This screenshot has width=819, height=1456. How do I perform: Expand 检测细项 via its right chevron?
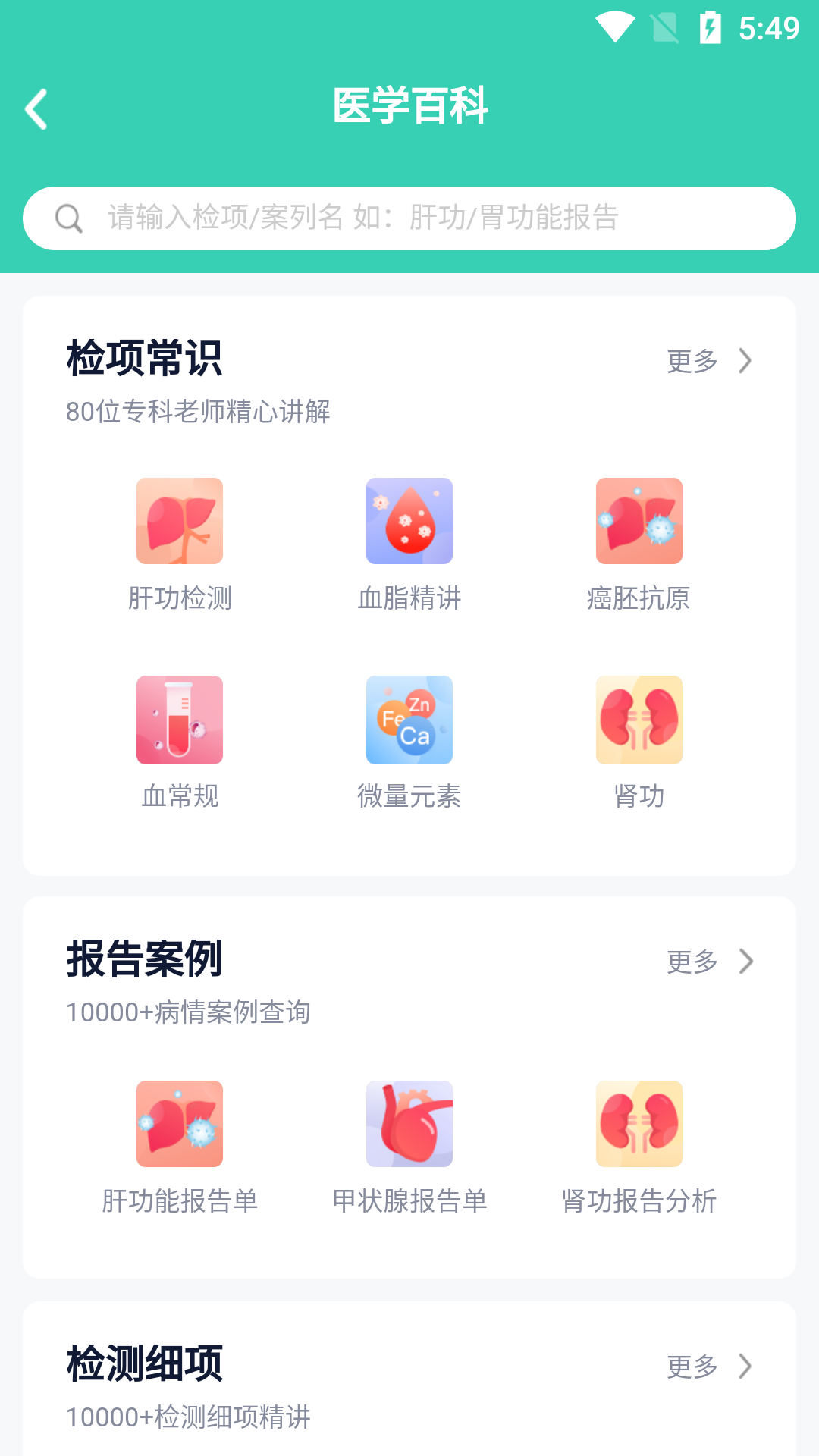pyautogui.click(x=746, y=1367)
